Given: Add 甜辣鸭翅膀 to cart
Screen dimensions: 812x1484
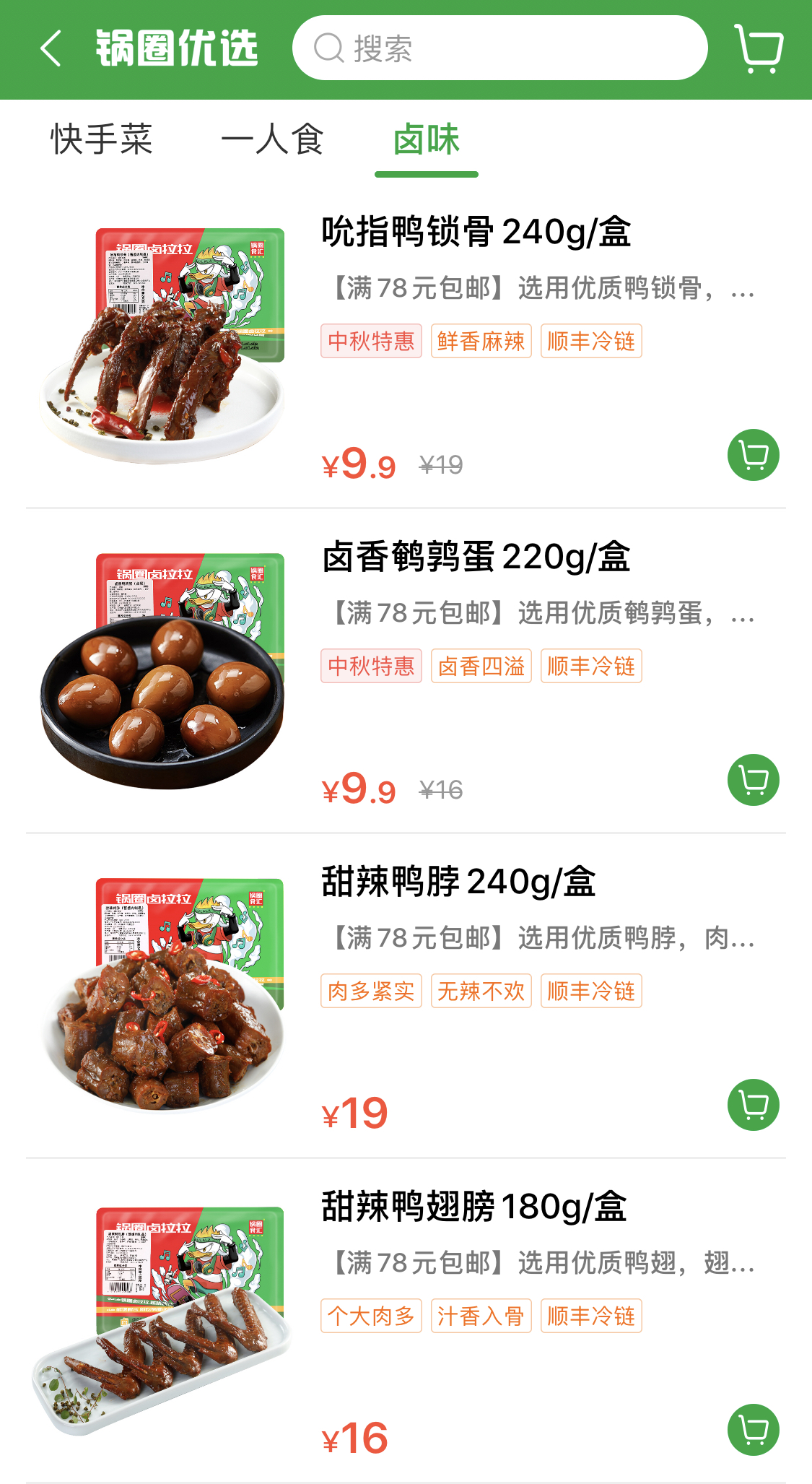Looking at the screenshot, I should 753,1430.
